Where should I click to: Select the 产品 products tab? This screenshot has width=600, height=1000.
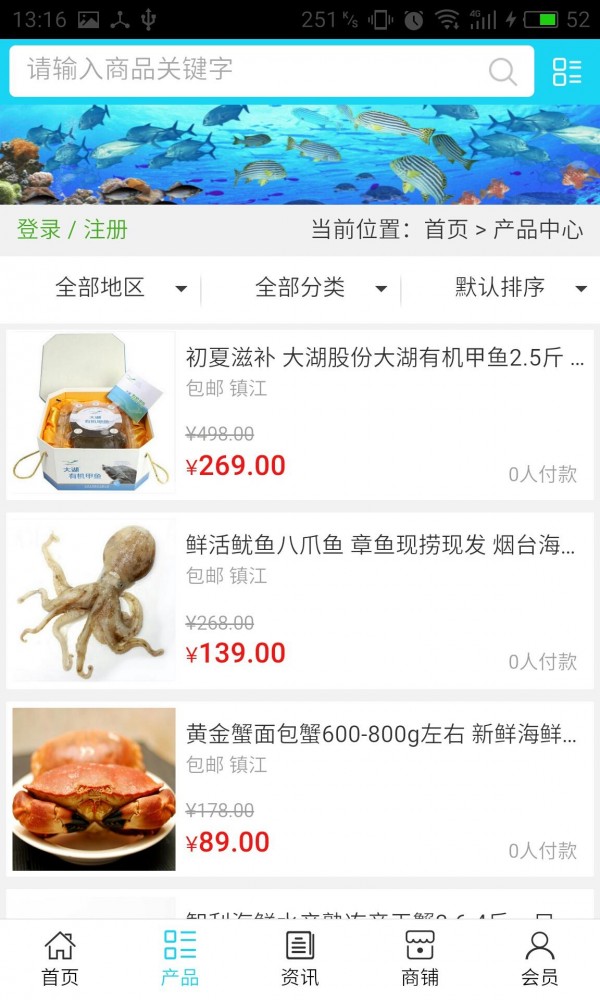pos(180,958)
